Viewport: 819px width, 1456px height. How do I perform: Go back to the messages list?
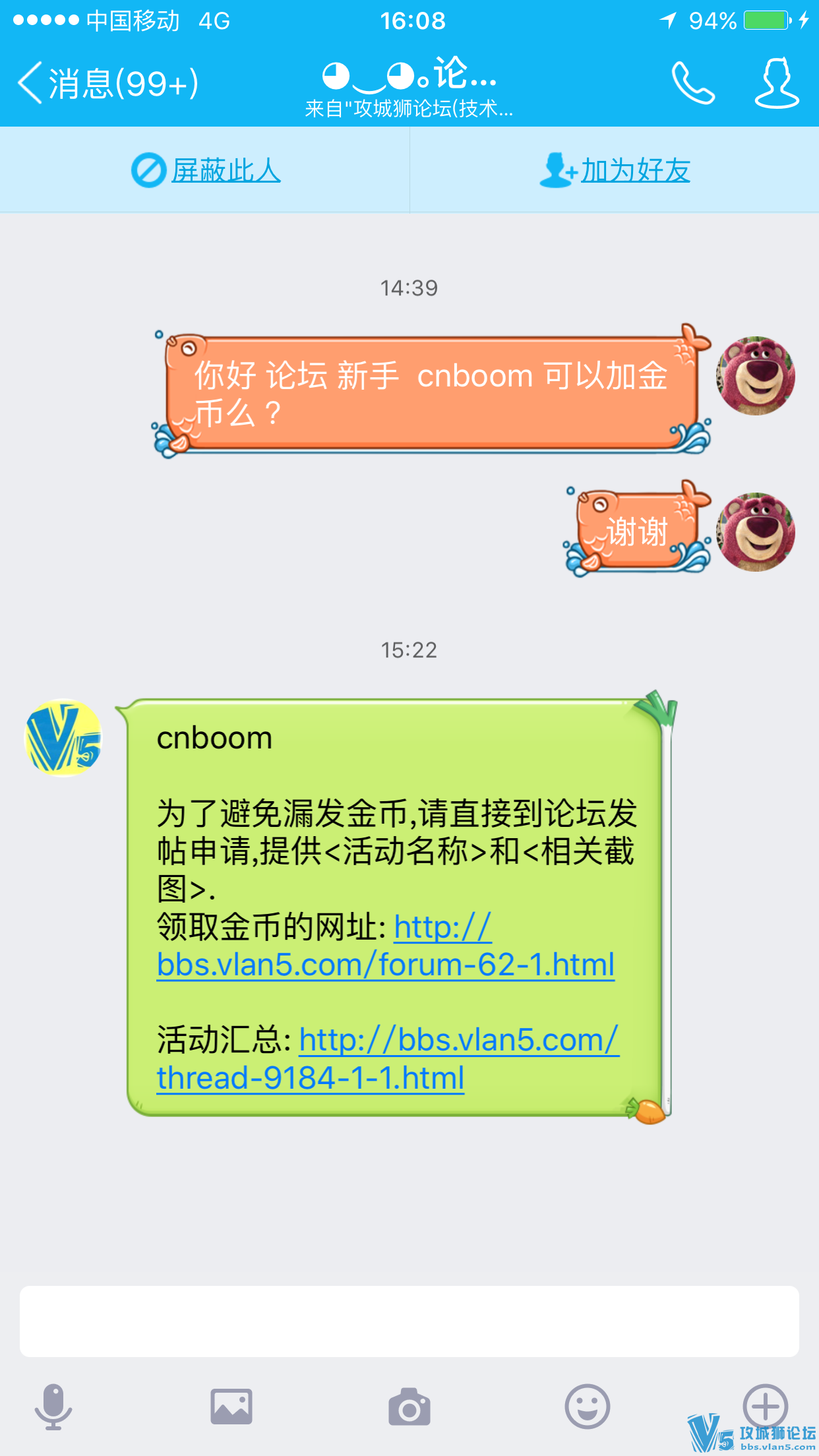(x=106, y=84)
